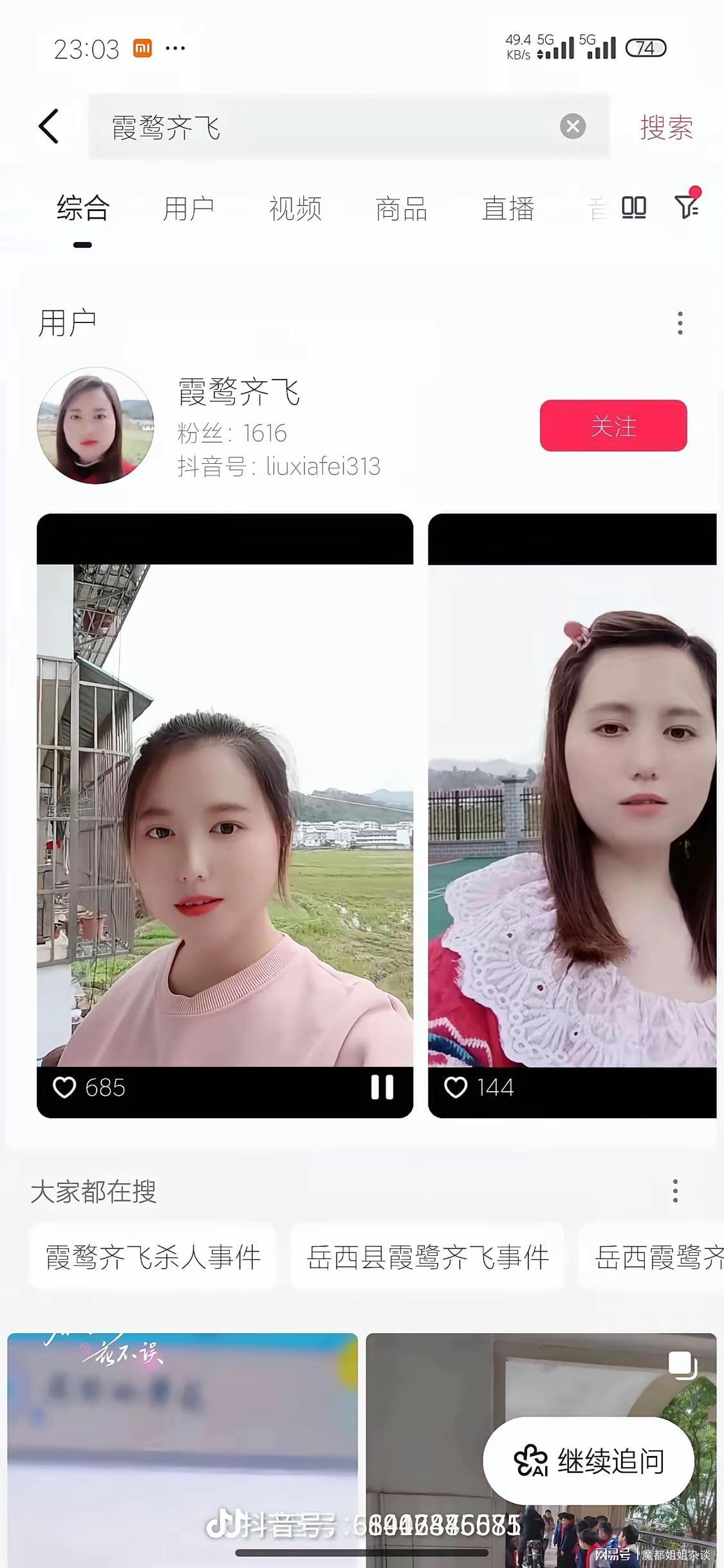Clear the search text field
This screenshot has width=724, height=1568.
point(572,126)
